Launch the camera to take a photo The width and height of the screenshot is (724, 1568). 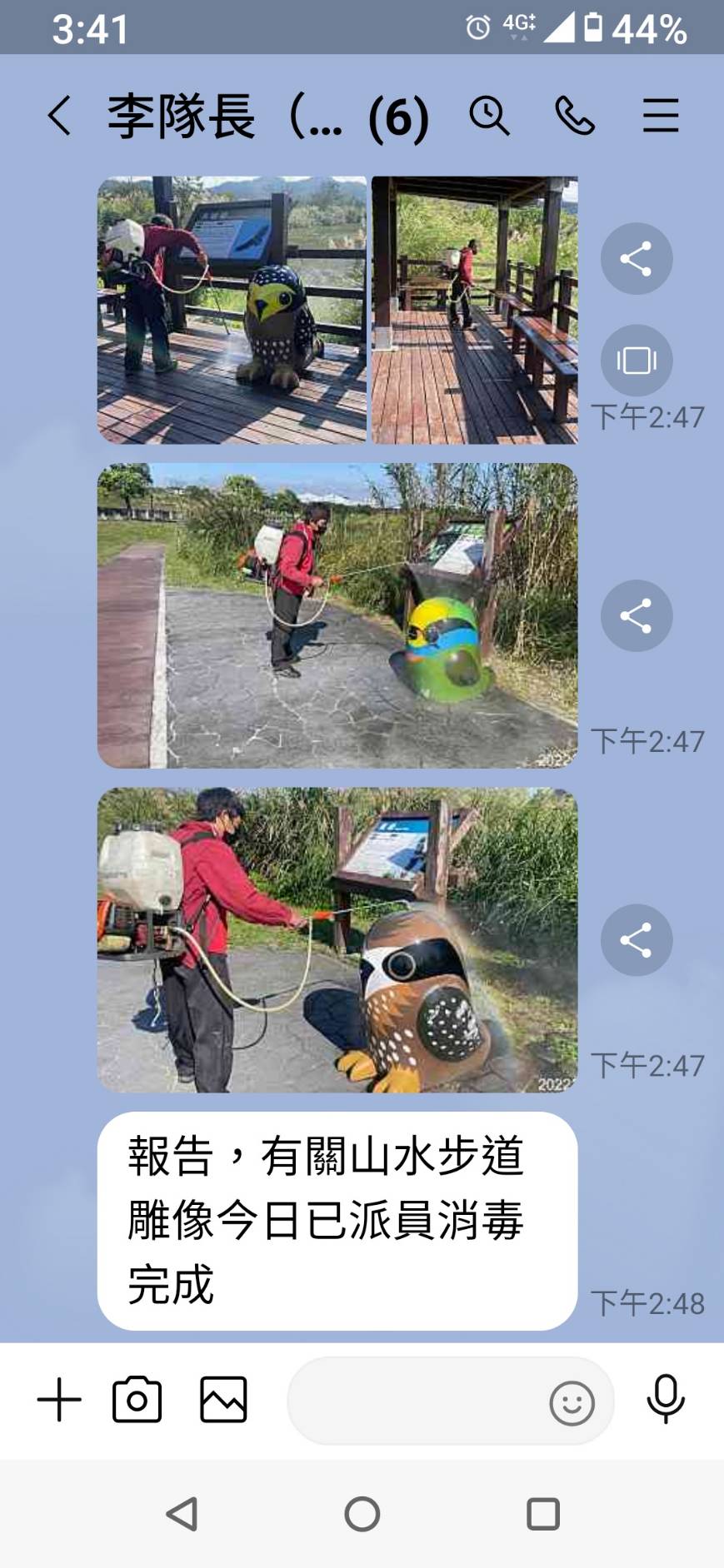pyautogui.click(x=137, y=1400)
